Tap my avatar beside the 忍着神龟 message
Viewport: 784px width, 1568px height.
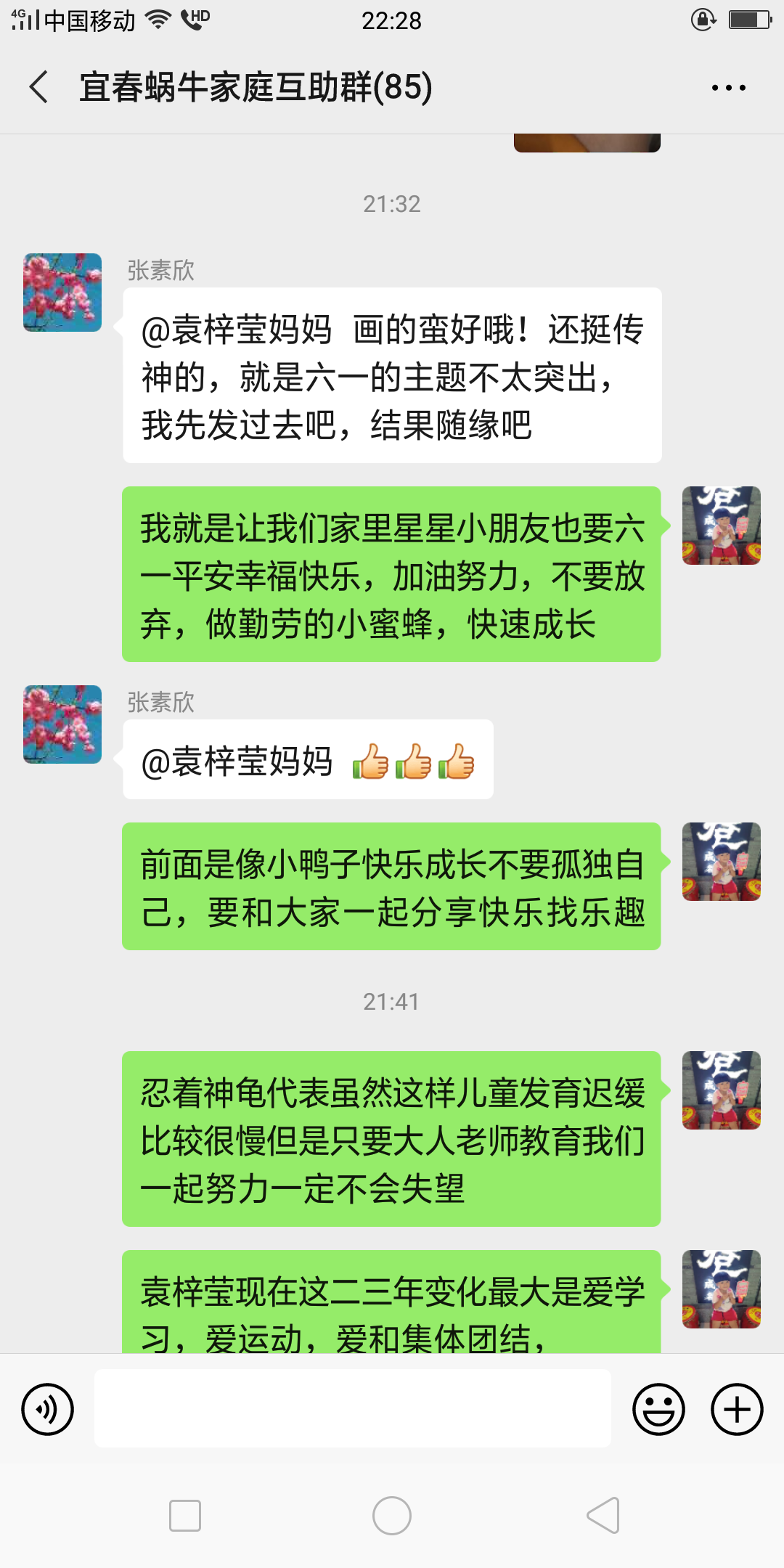[x=722, y=1090]
